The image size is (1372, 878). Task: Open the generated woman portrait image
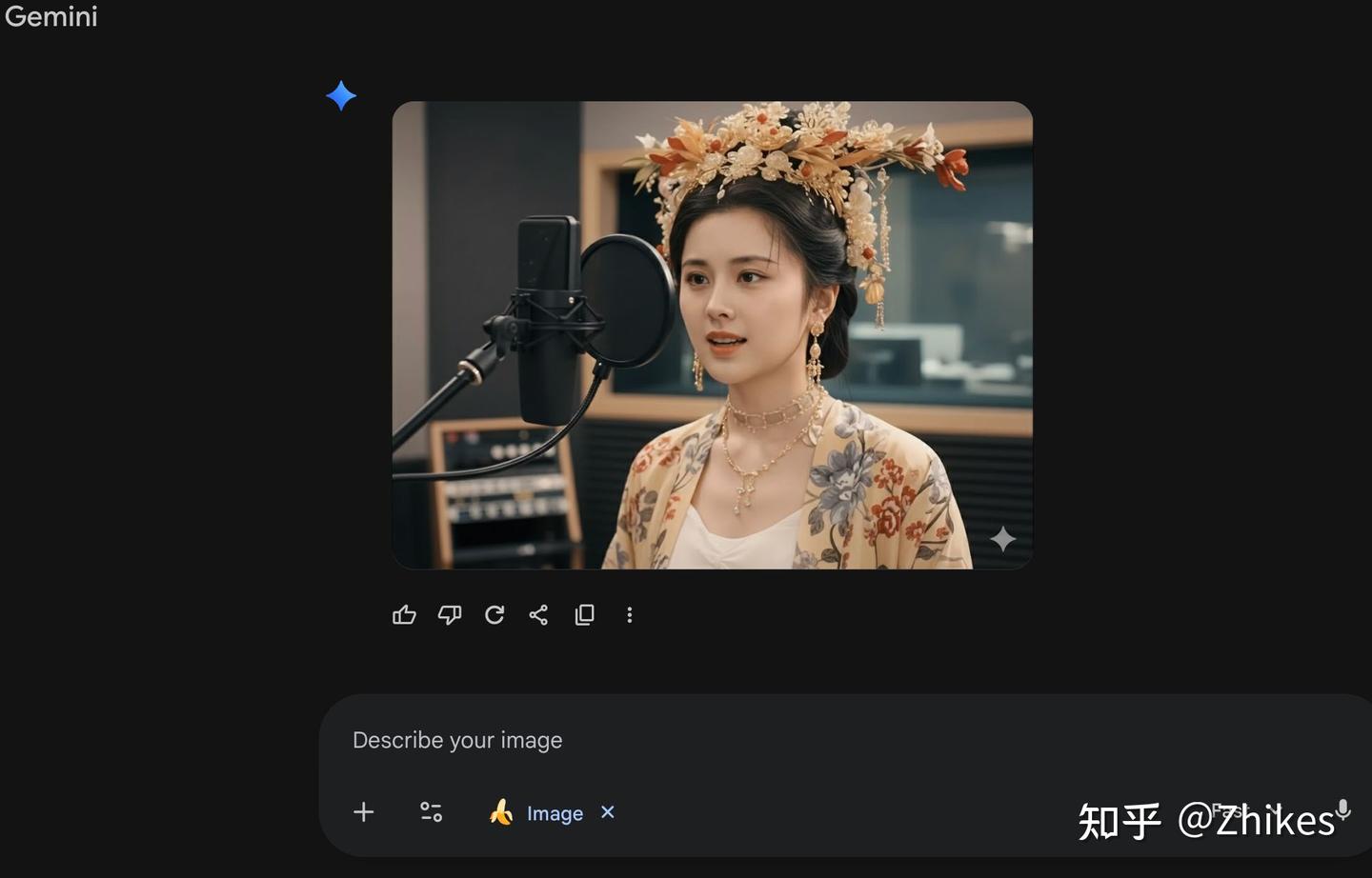(x=712, y=335)
